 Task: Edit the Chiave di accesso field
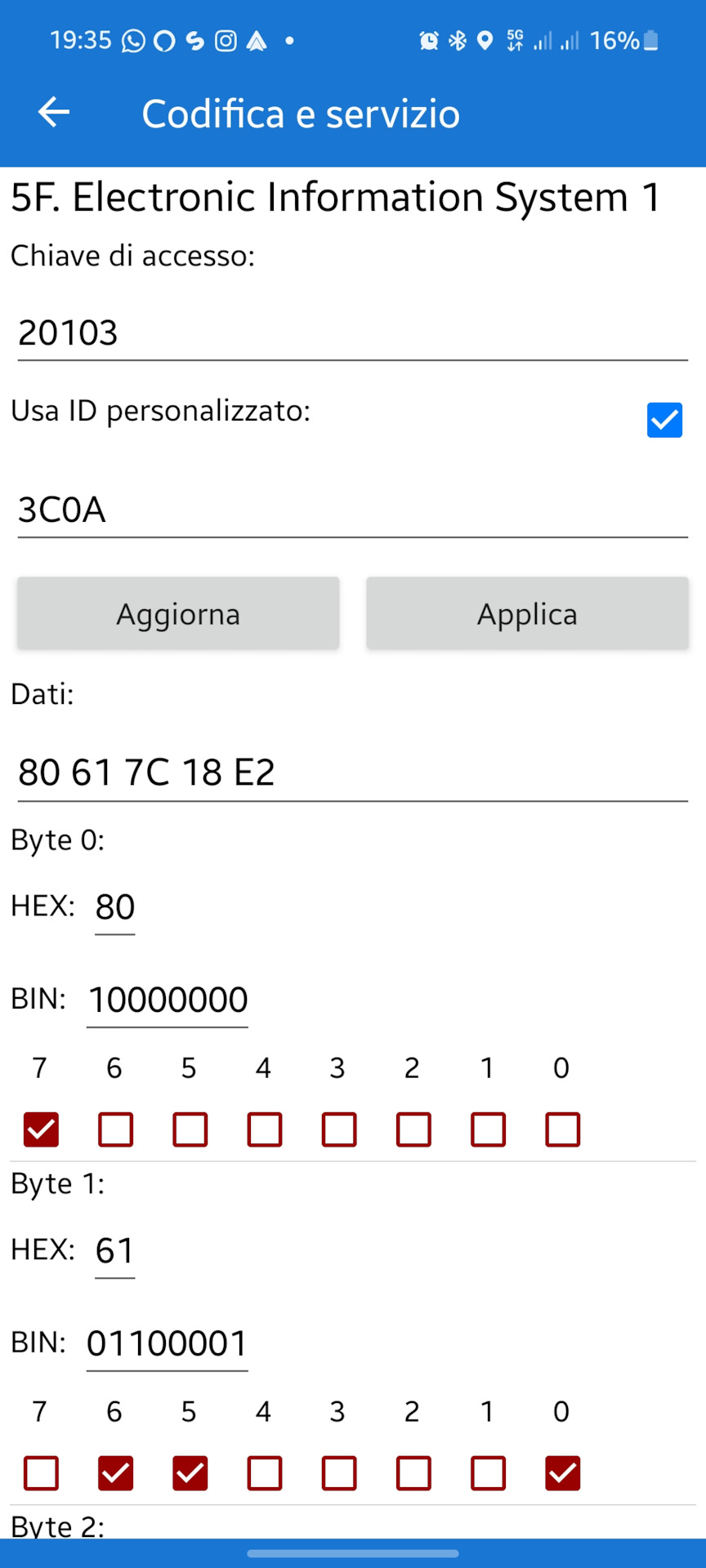351,333
